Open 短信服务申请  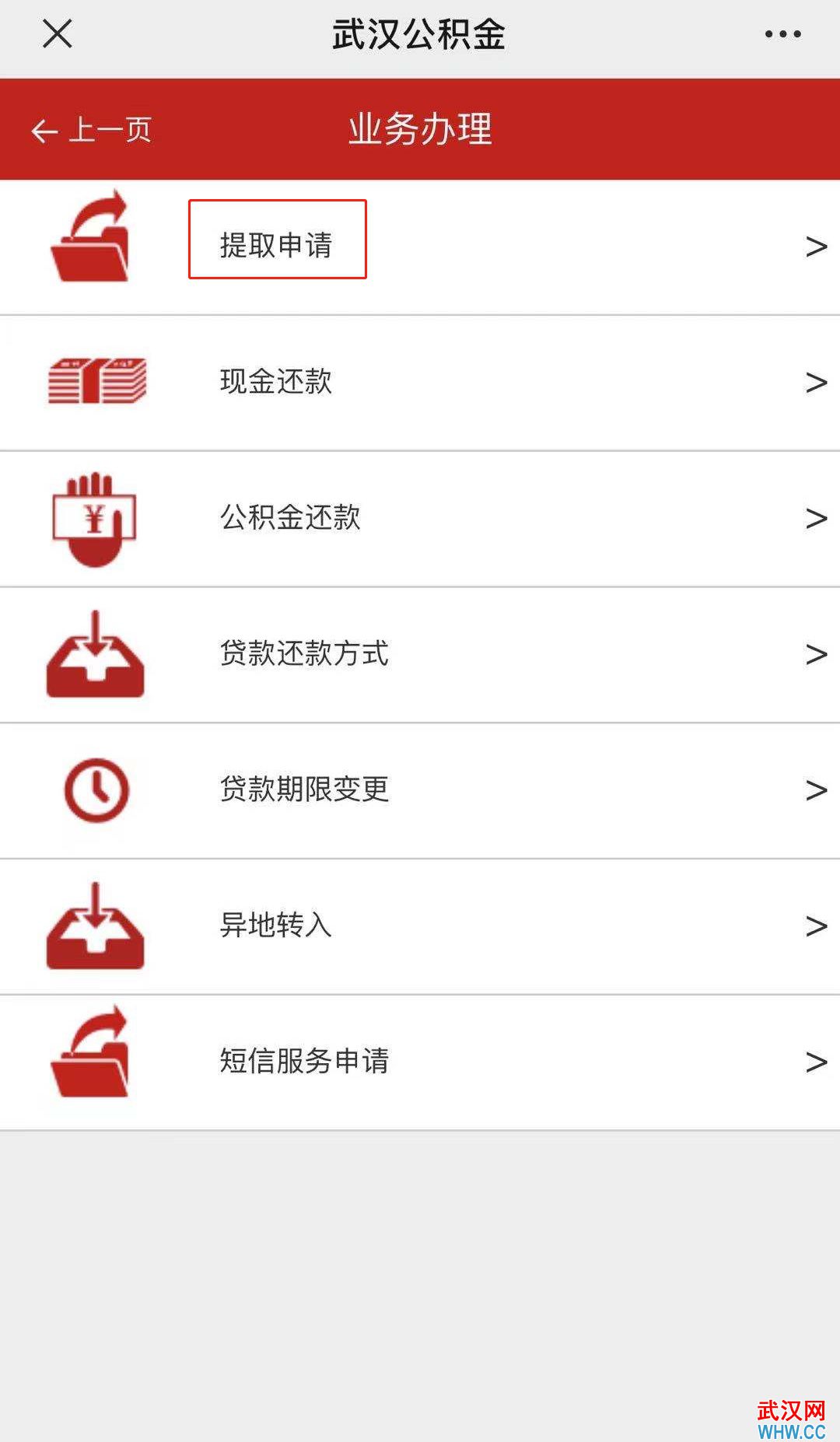(420, 1062)
